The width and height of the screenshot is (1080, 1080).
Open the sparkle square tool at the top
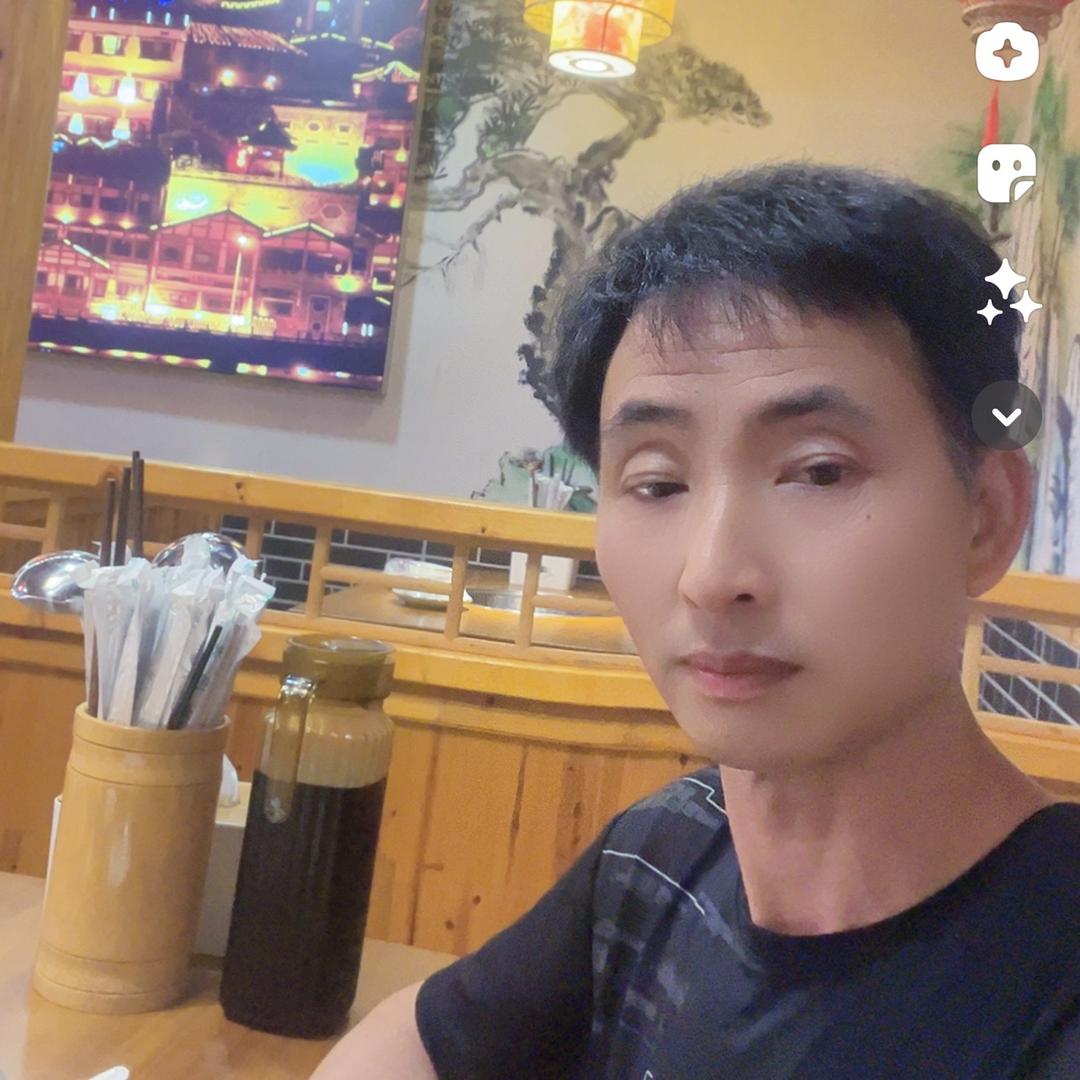click(1007, 52)
